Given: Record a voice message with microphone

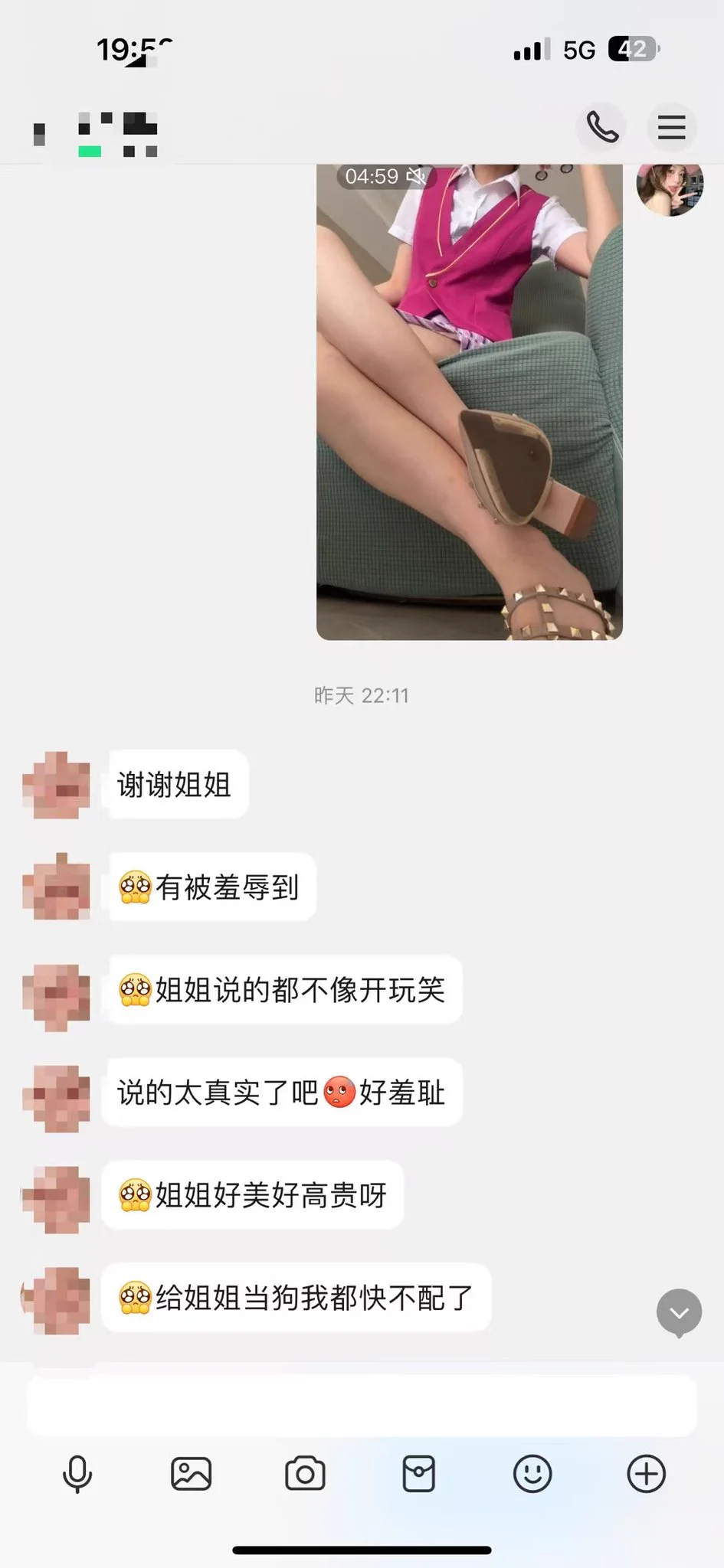Looking at the screenshot, I should pos(77,1473).
